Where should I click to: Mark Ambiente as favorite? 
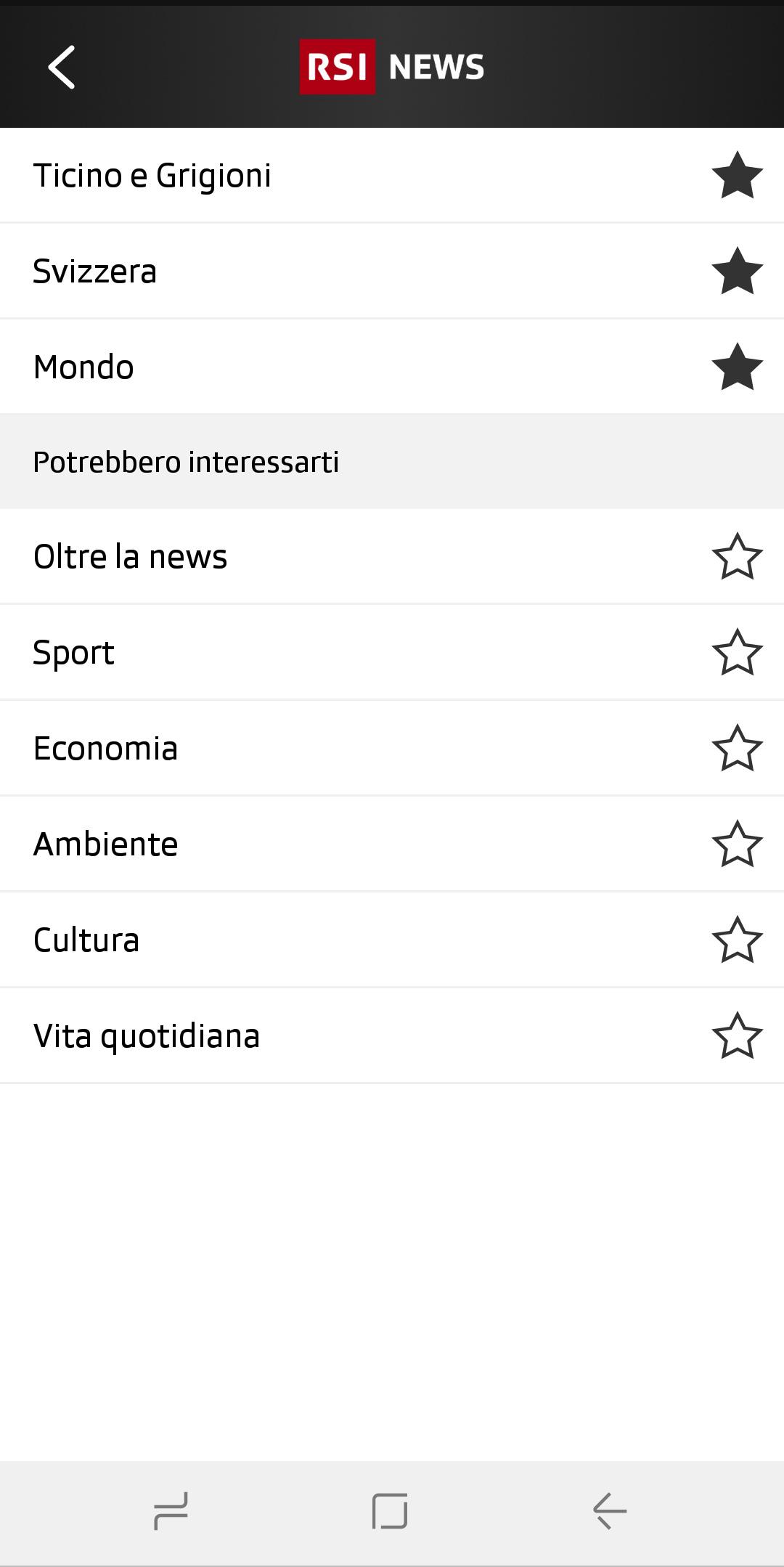(737, 844)
